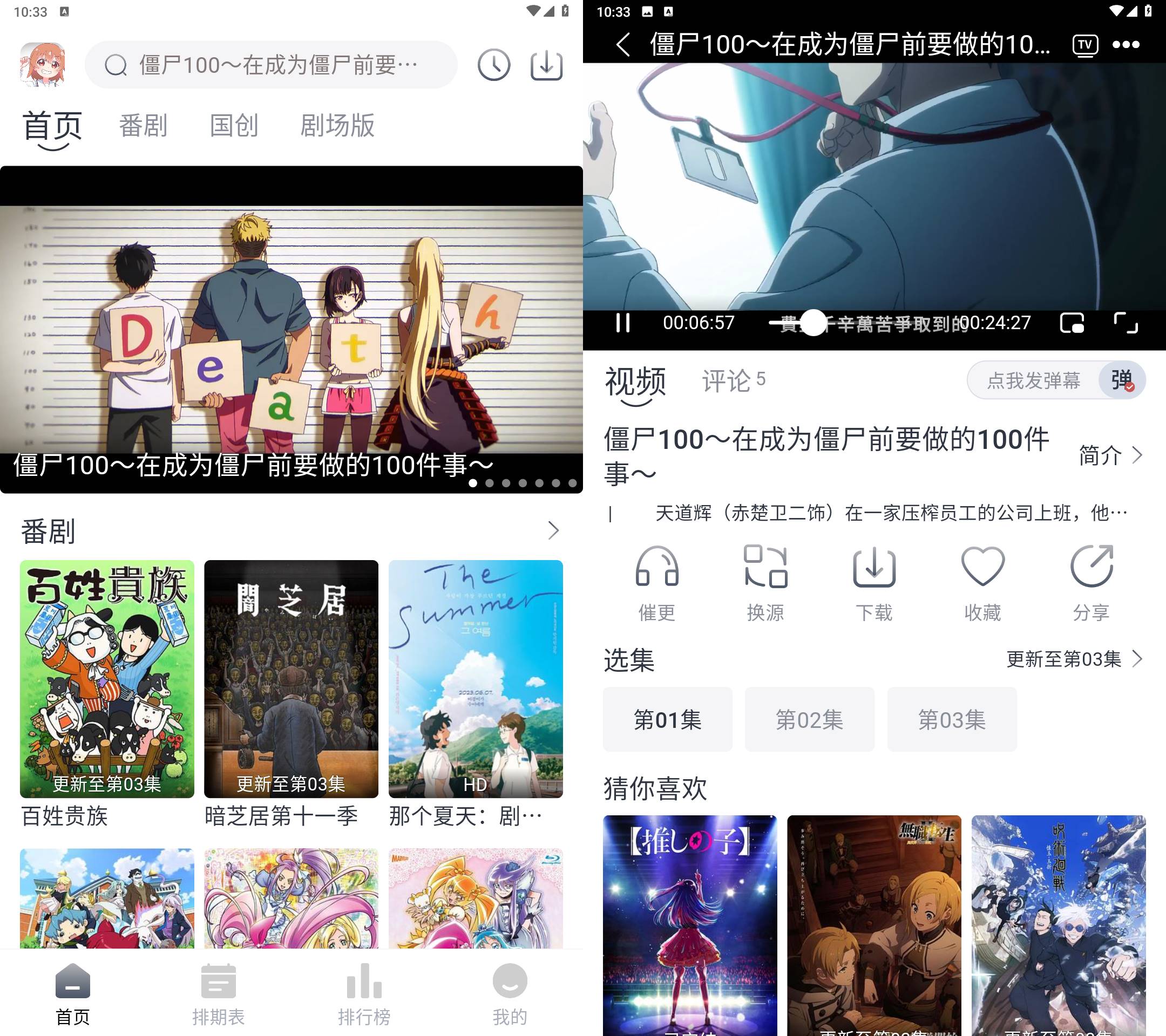Image resolution: width=1166 pixels, height=1036 pixels.
Task: Open the 百姓贵族 anime card
Action: pyautogui.click(x=107, y=678)
